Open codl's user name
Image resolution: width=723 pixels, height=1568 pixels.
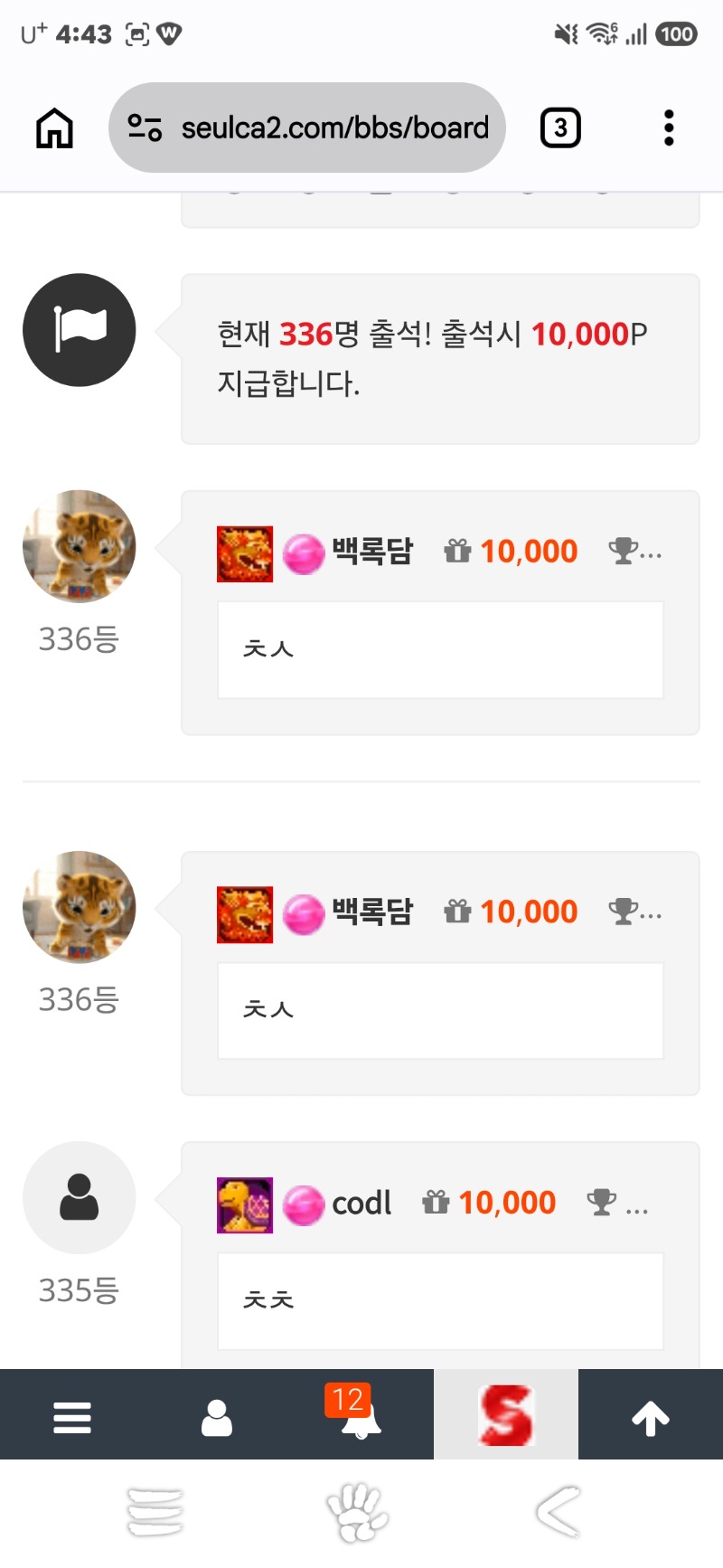pos(361,1204)
